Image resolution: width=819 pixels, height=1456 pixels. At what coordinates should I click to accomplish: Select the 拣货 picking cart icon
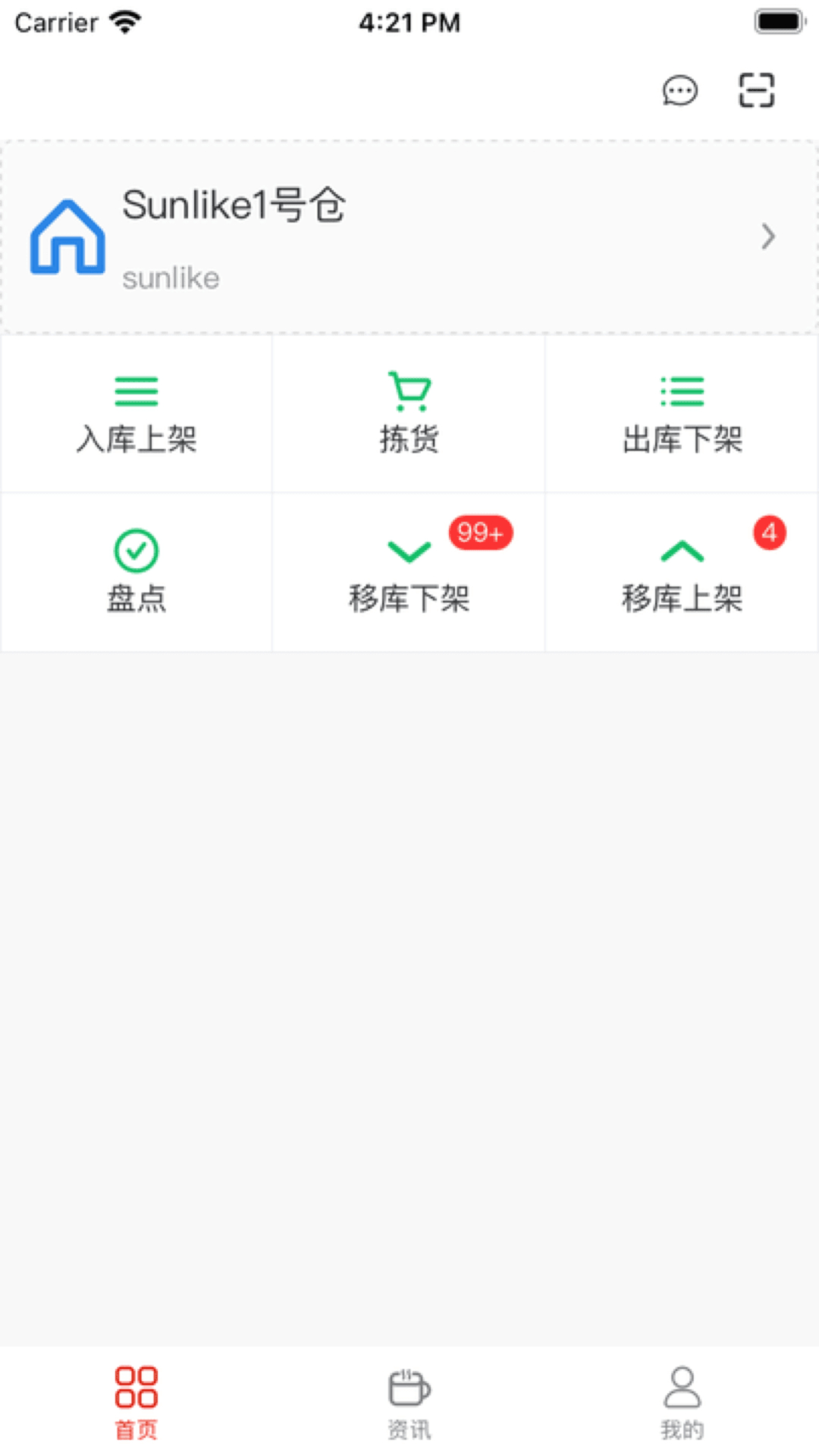(409, 392)
